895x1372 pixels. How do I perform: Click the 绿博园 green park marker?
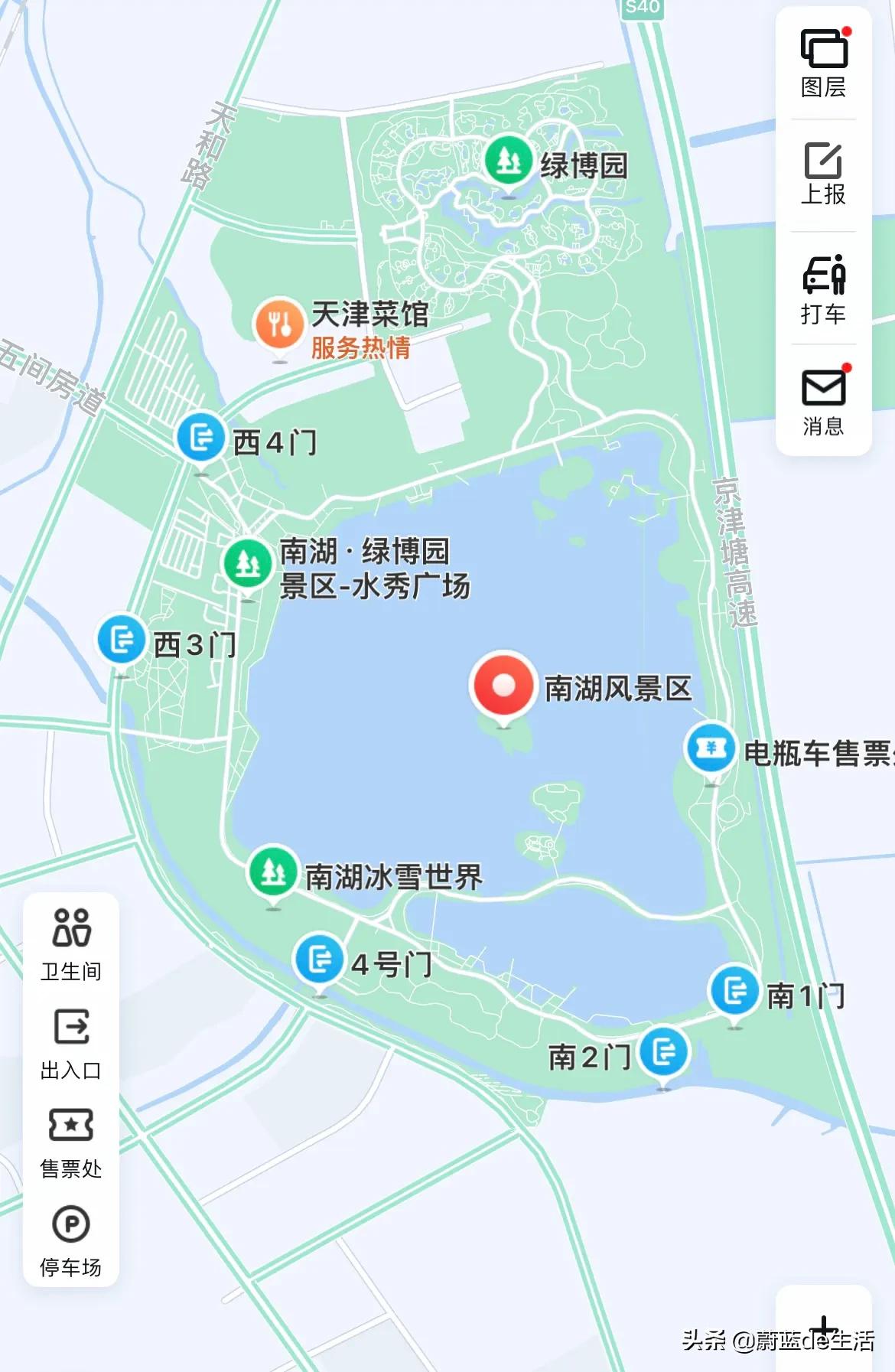coord(509,161)
